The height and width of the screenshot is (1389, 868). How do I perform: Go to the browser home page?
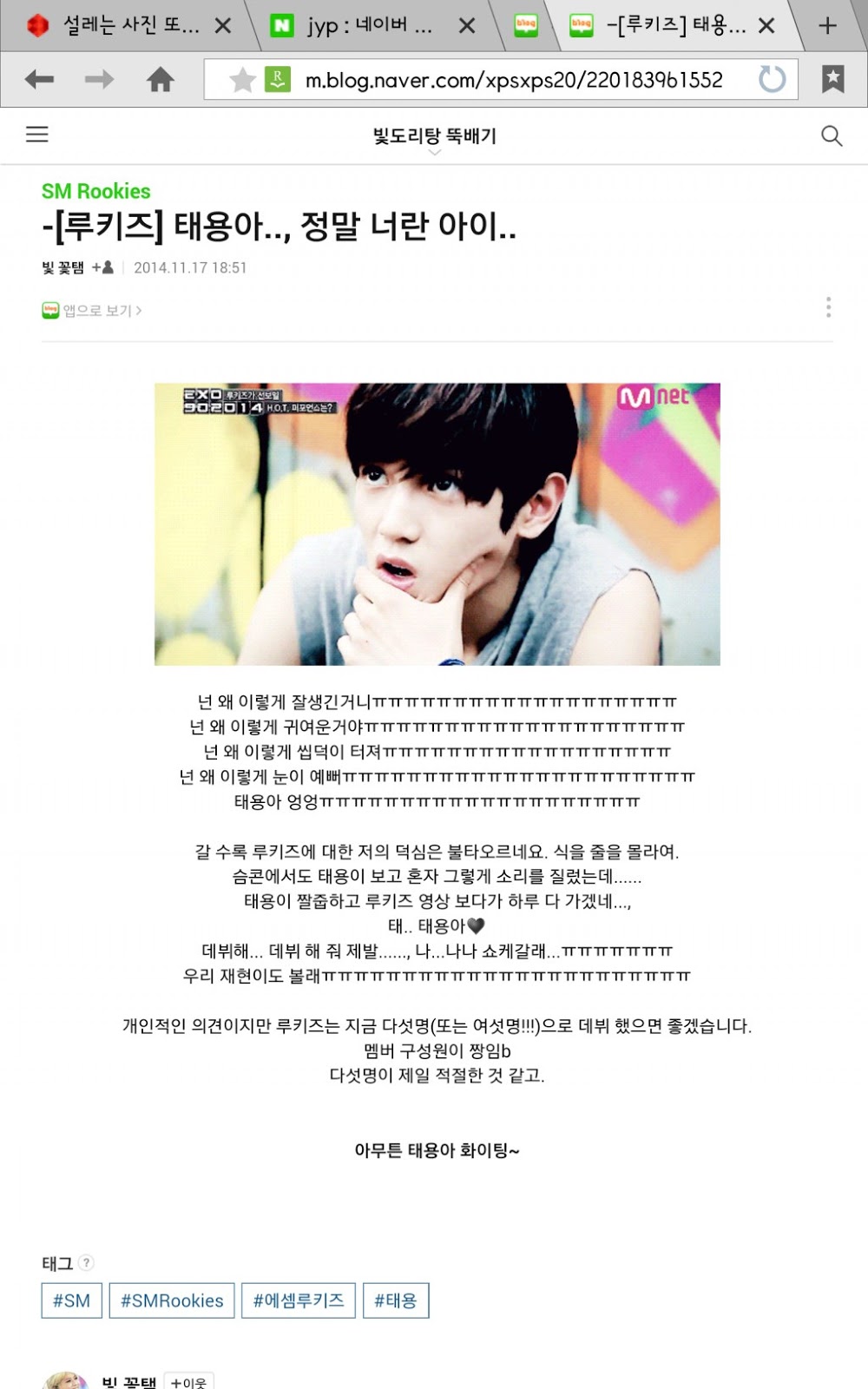pos(160,80)
